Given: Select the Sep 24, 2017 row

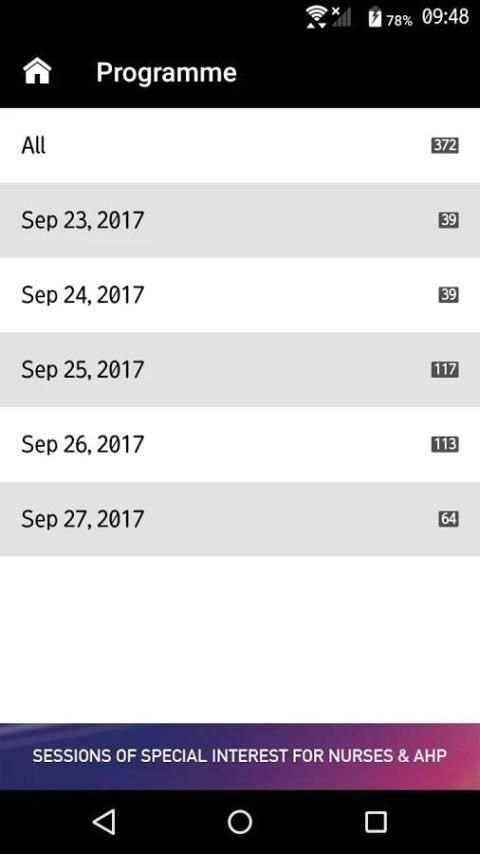Looking at the screenshot, I should pos(240,295).
